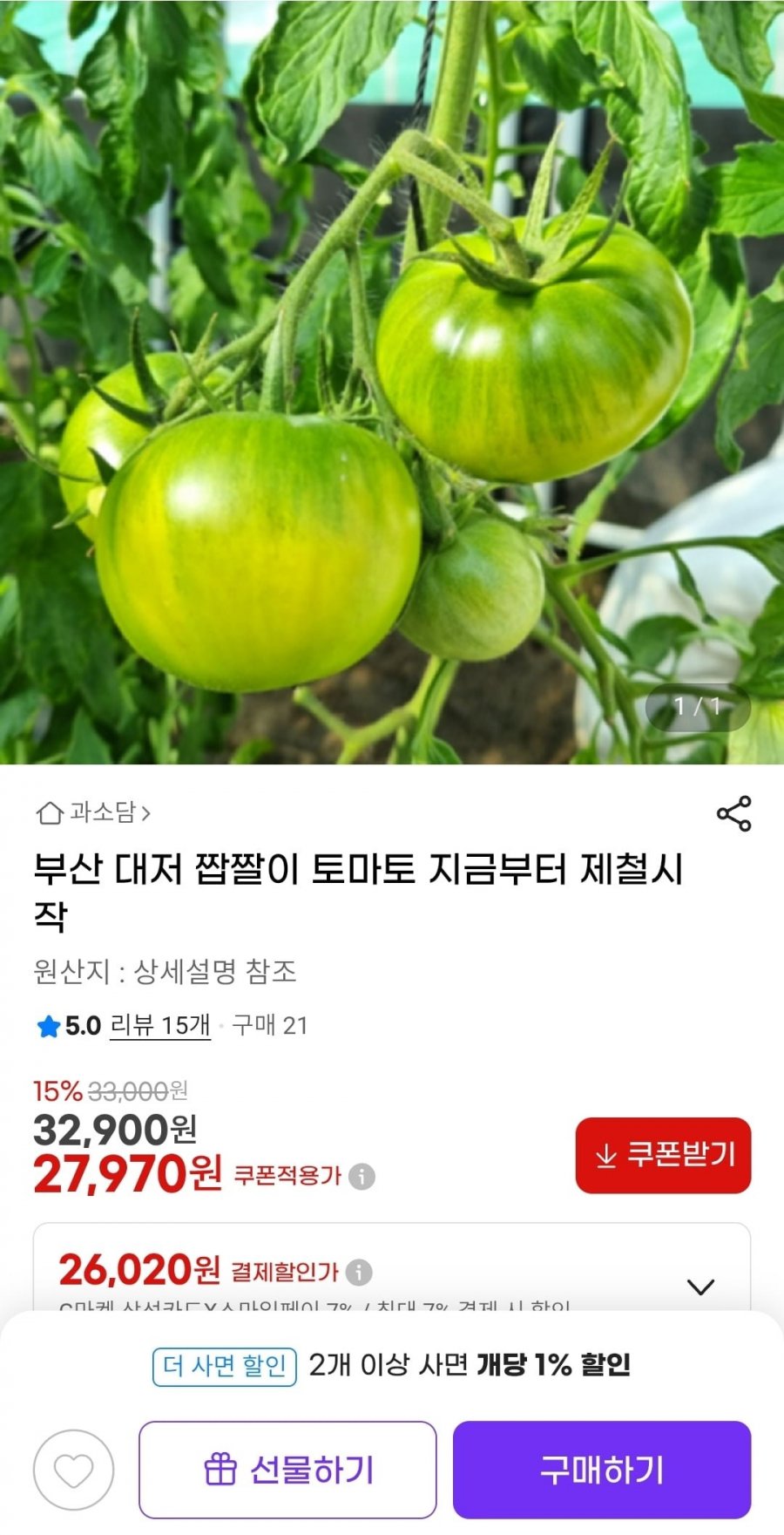Show info for 결제할인가 price
This screenshot has width=784, height=1535.
coord(359,1273)
